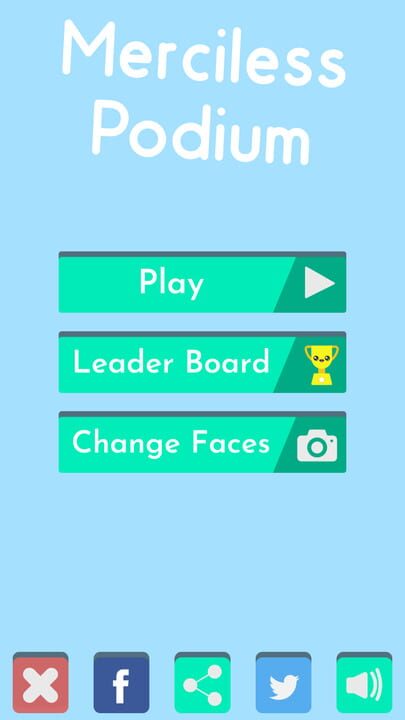Open the Leader Board
This screenshot has height=720, width=405.
[202, 362]
